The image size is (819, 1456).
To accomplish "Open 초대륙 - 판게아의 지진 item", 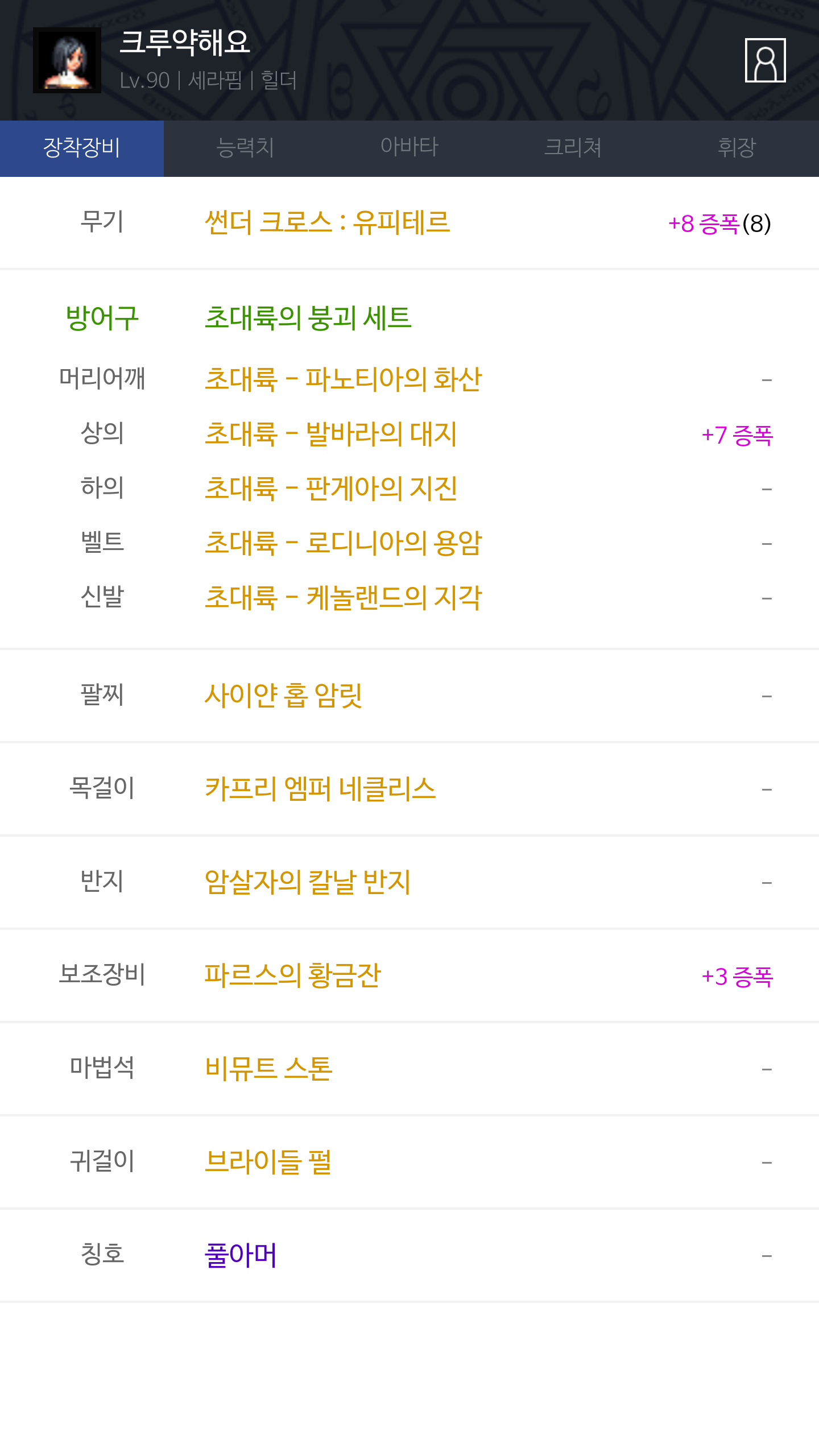I will point(330,489).
